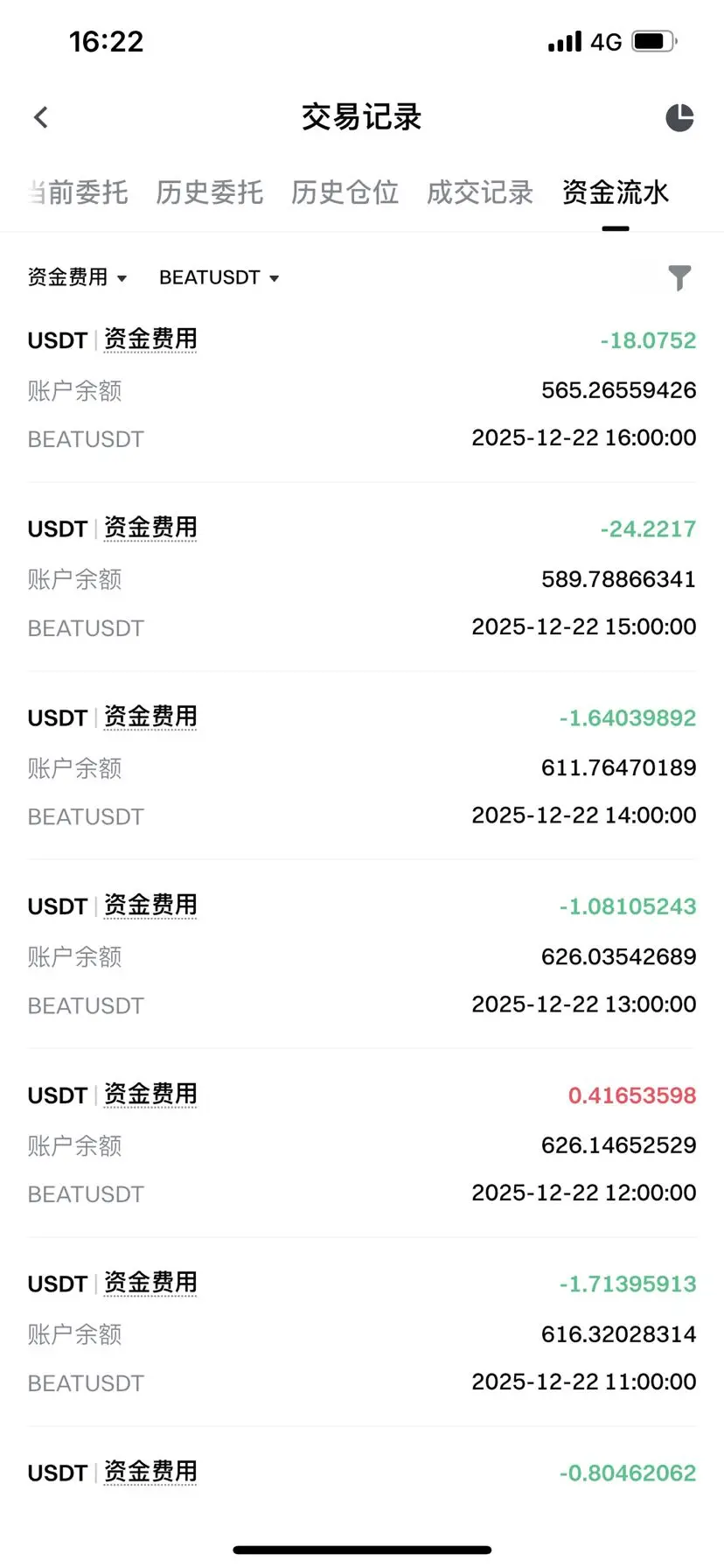
Task: View the 成交记录 tab
Action: tap(480, 192)
